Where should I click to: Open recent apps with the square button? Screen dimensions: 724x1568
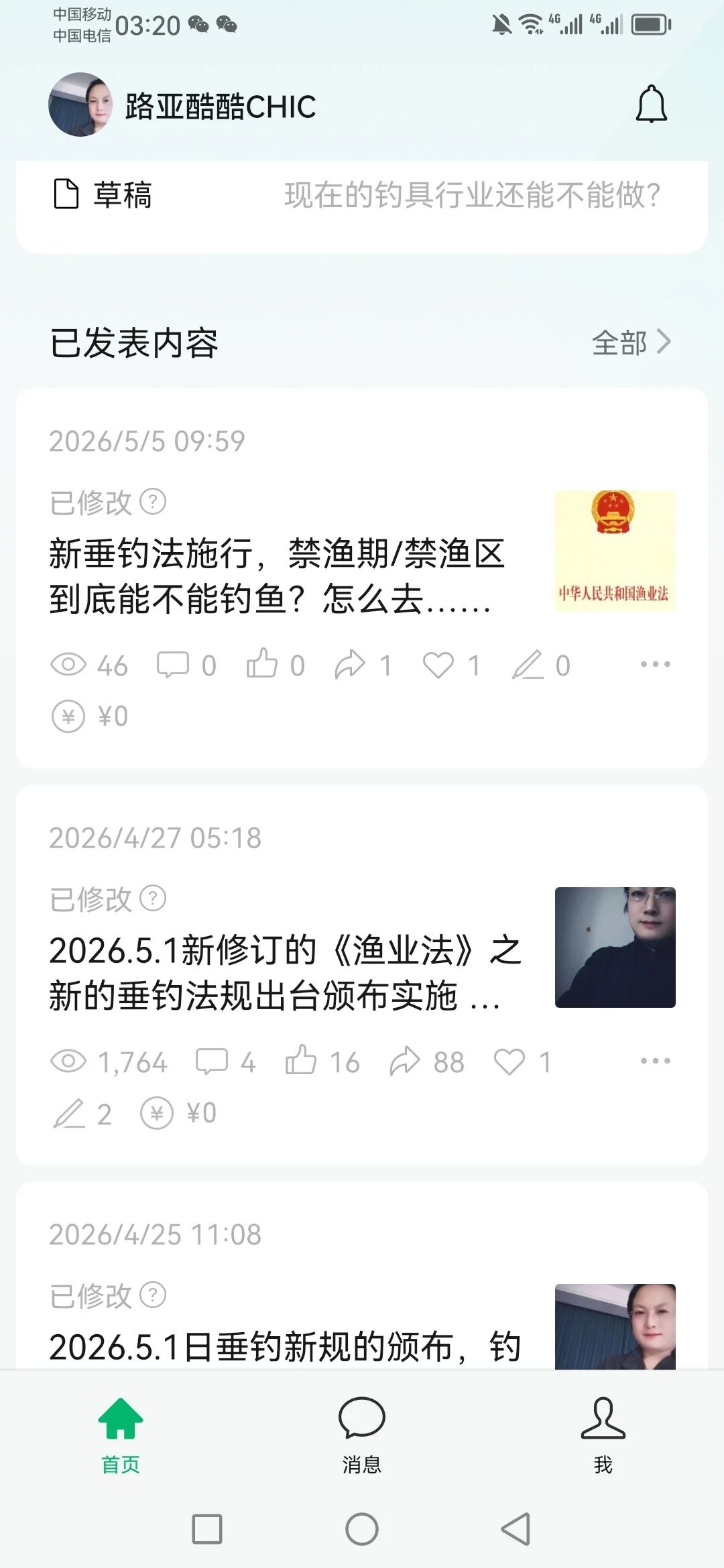(207, 1529)
